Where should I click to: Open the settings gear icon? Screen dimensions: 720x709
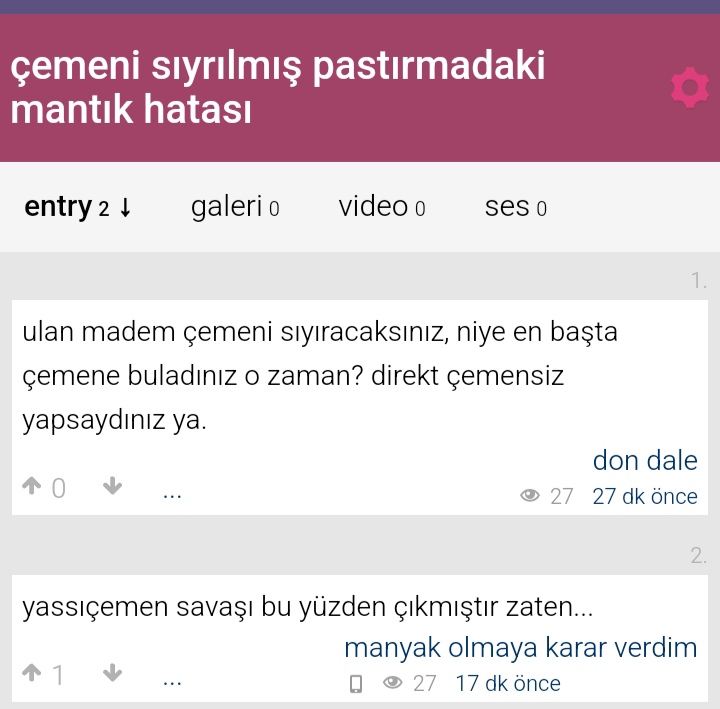click(x=688, y=88)
